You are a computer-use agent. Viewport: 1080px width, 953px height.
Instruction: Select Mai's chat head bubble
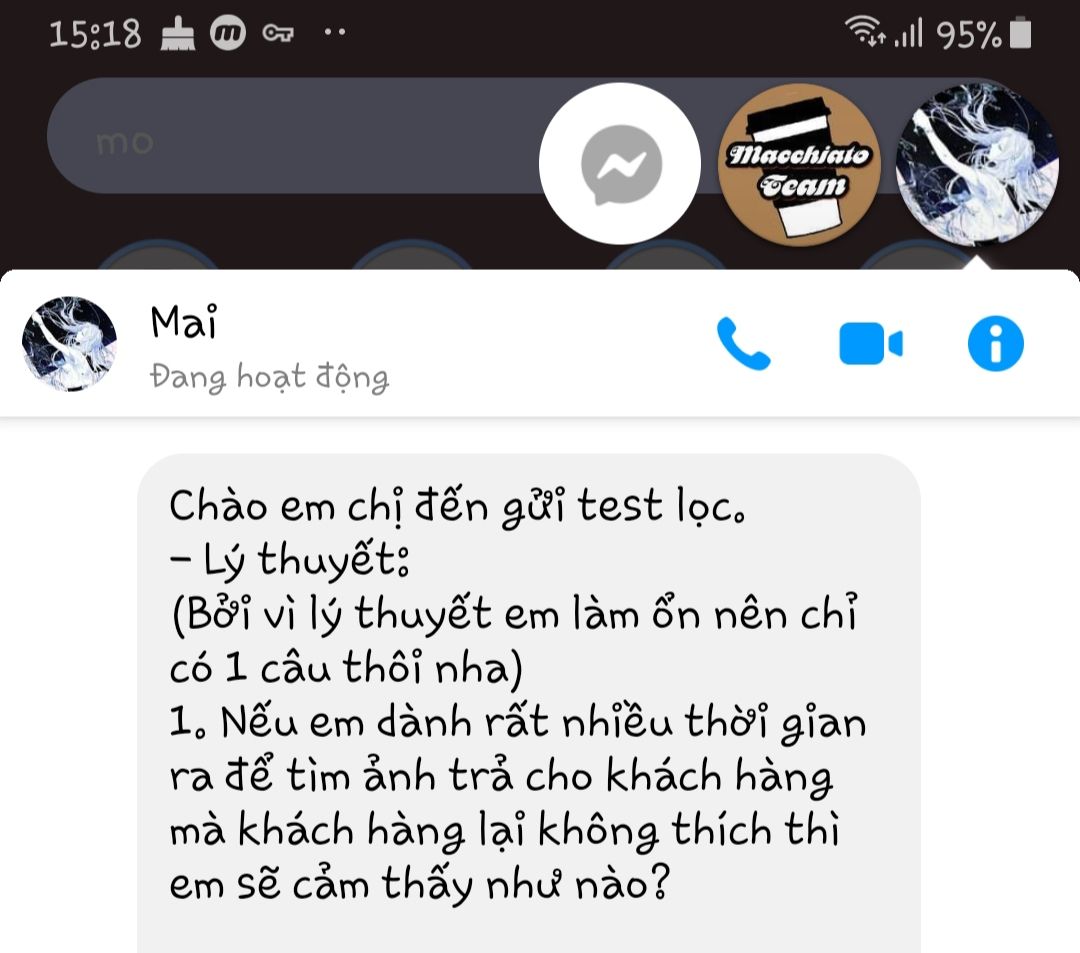point(977,165)
